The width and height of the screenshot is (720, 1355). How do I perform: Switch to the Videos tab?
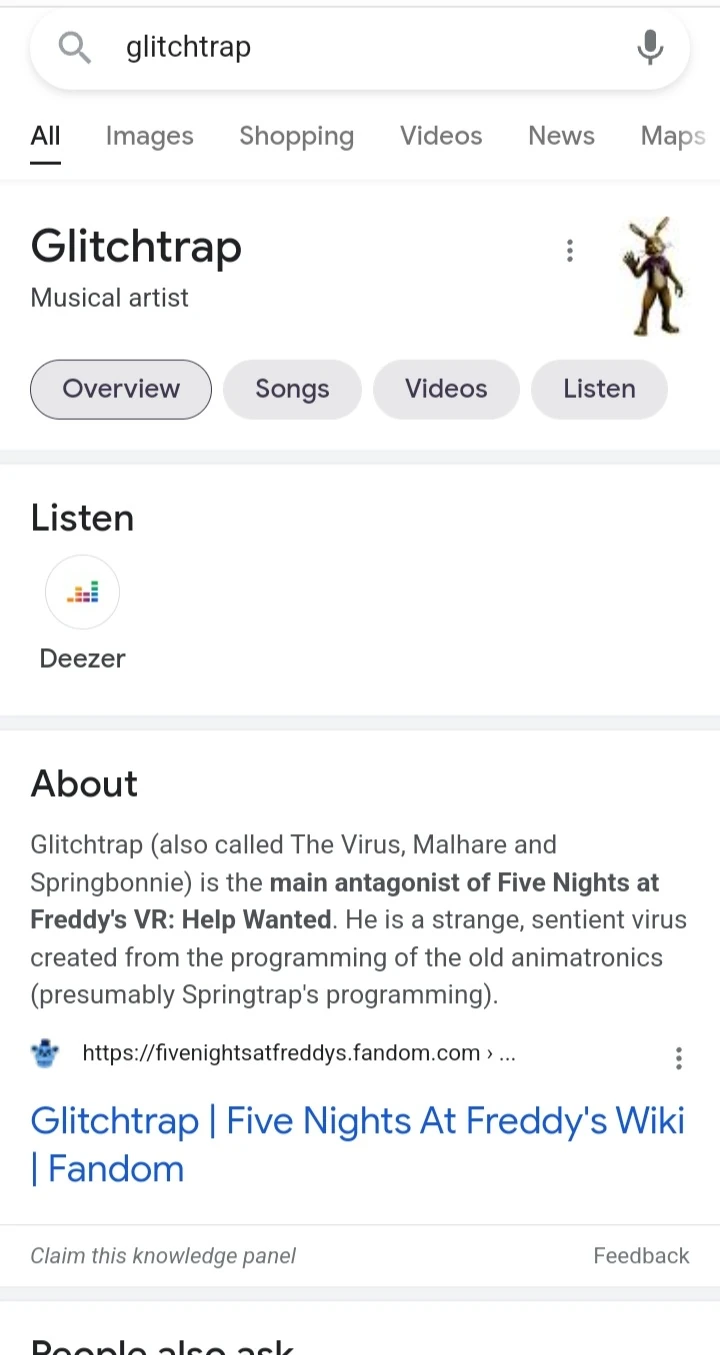[x=441, y=136]
